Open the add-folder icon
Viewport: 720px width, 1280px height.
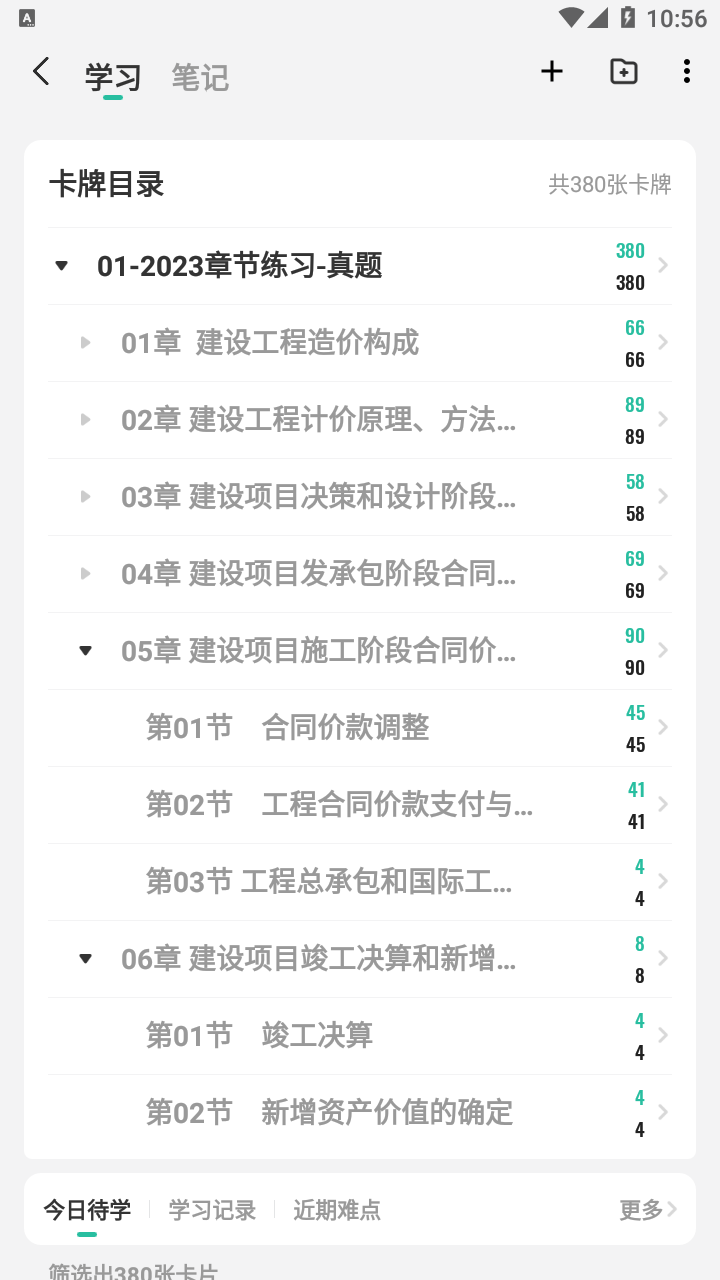624,71
